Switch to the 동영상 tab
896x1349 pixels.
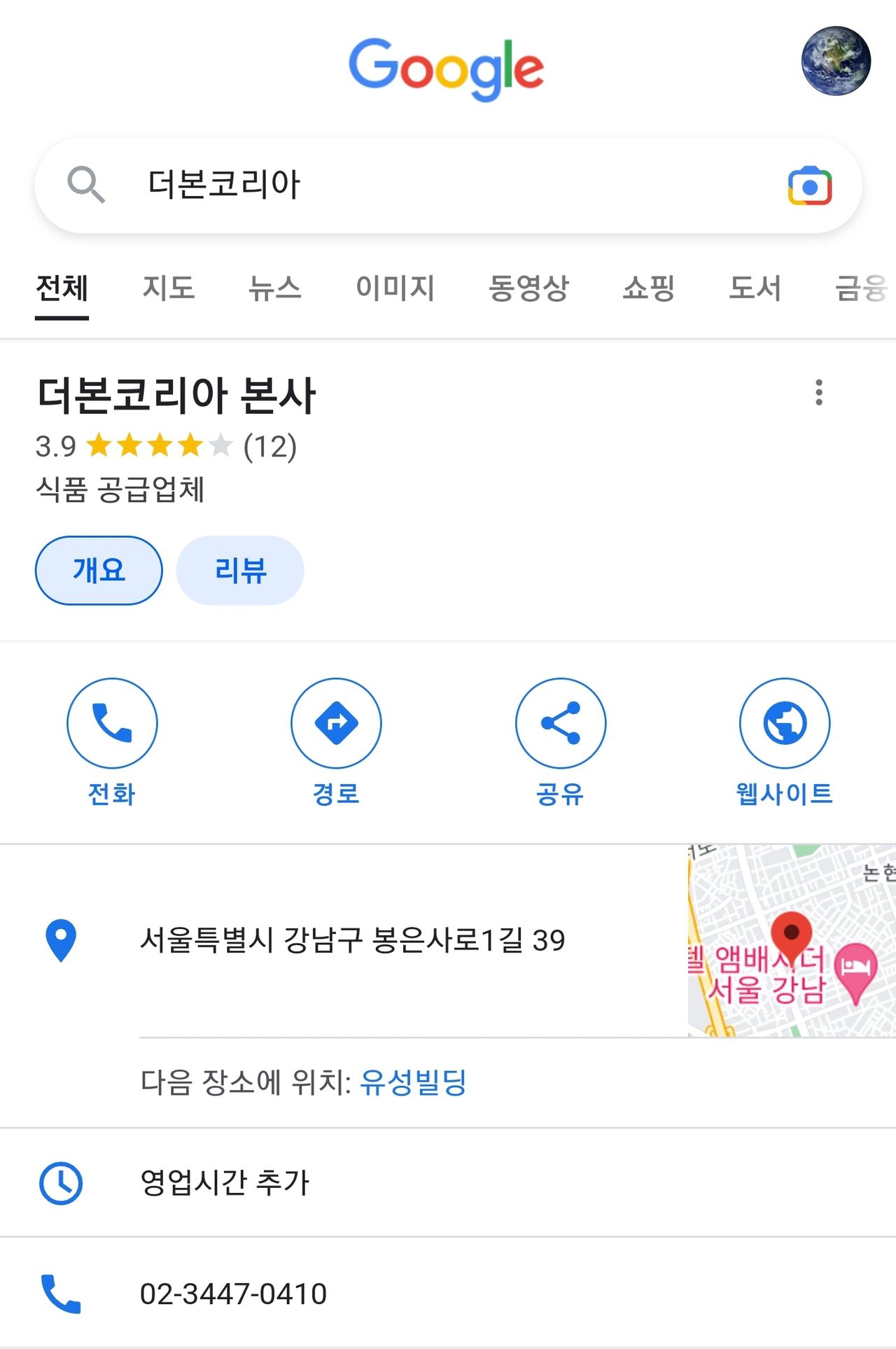pos(528,288)
